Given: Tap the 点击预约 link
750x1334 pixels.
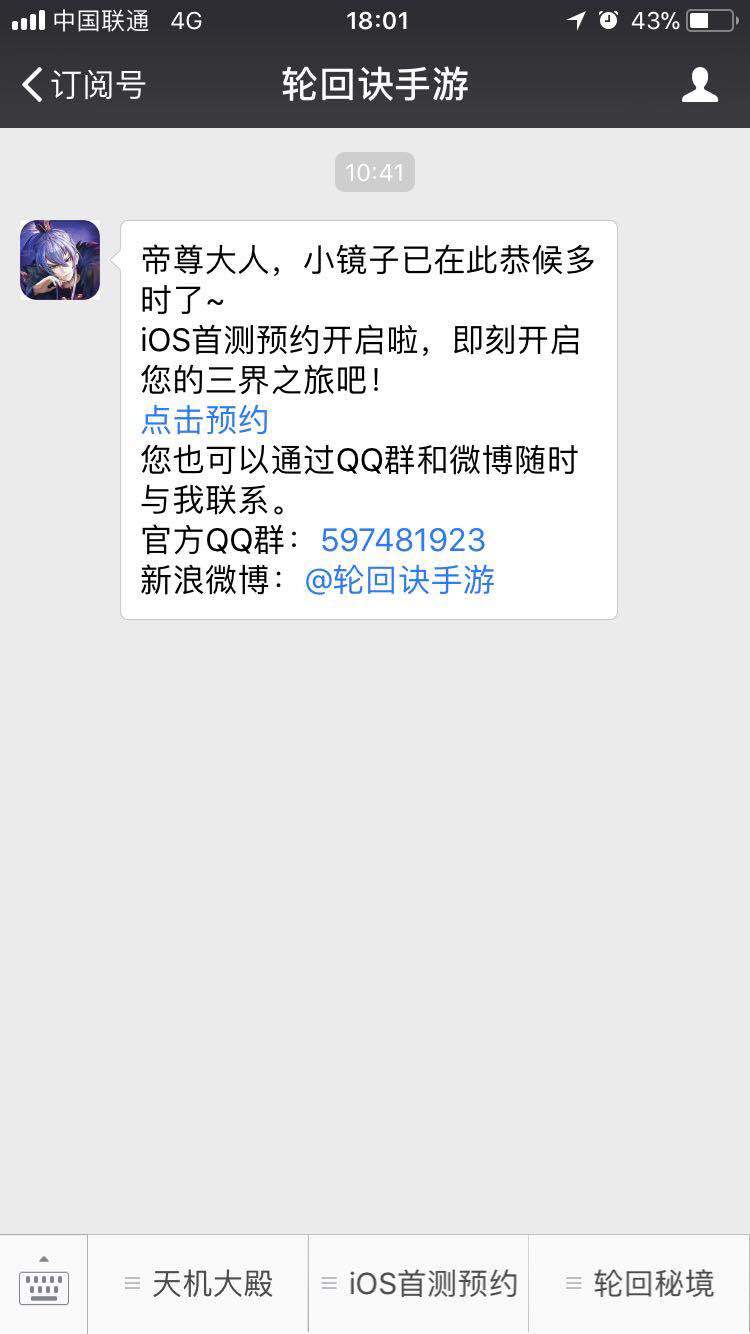Looking at the screenshot, I should (x=205, y=420).
